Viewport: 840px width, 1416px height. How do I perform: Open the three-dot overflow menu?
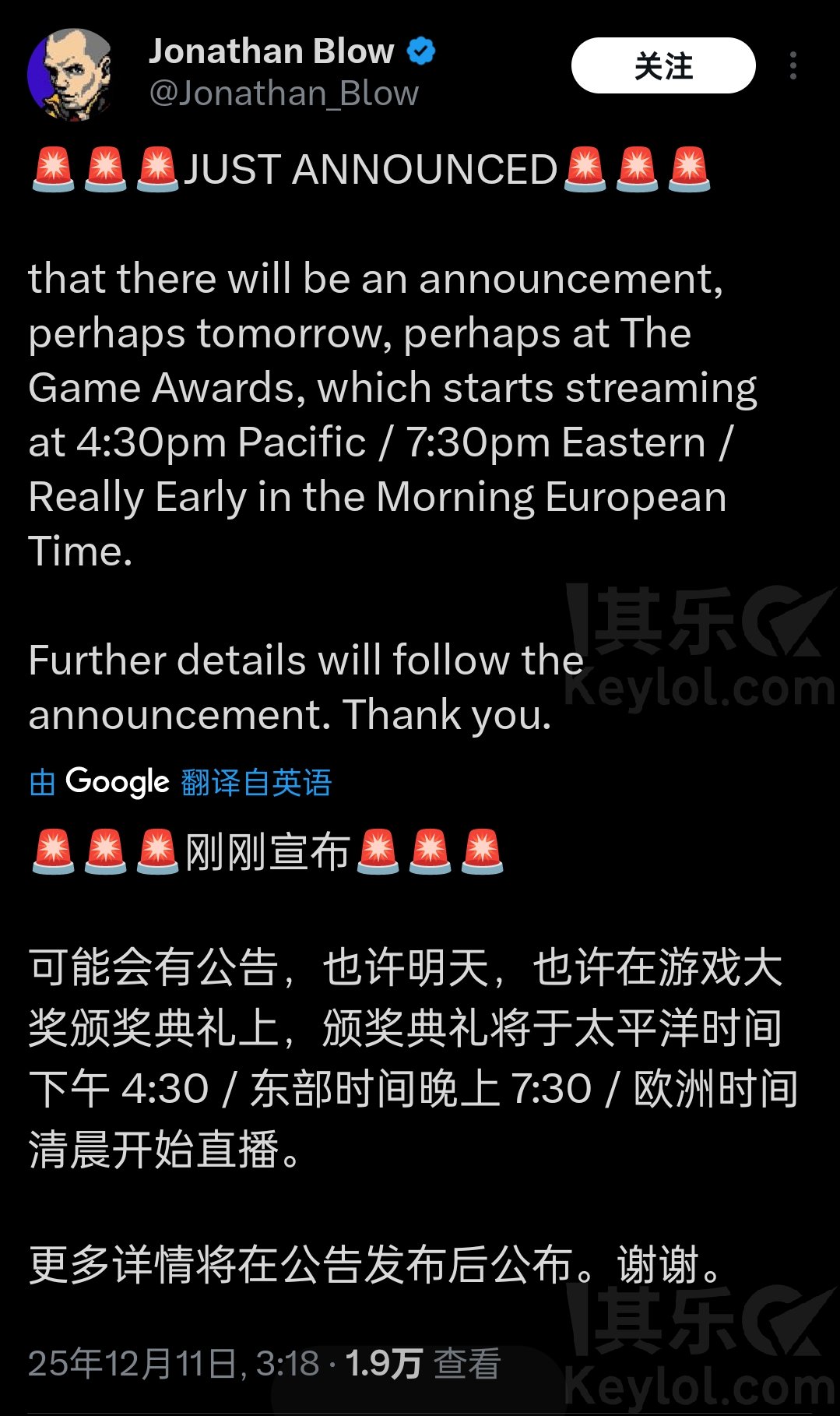(793, 66)
